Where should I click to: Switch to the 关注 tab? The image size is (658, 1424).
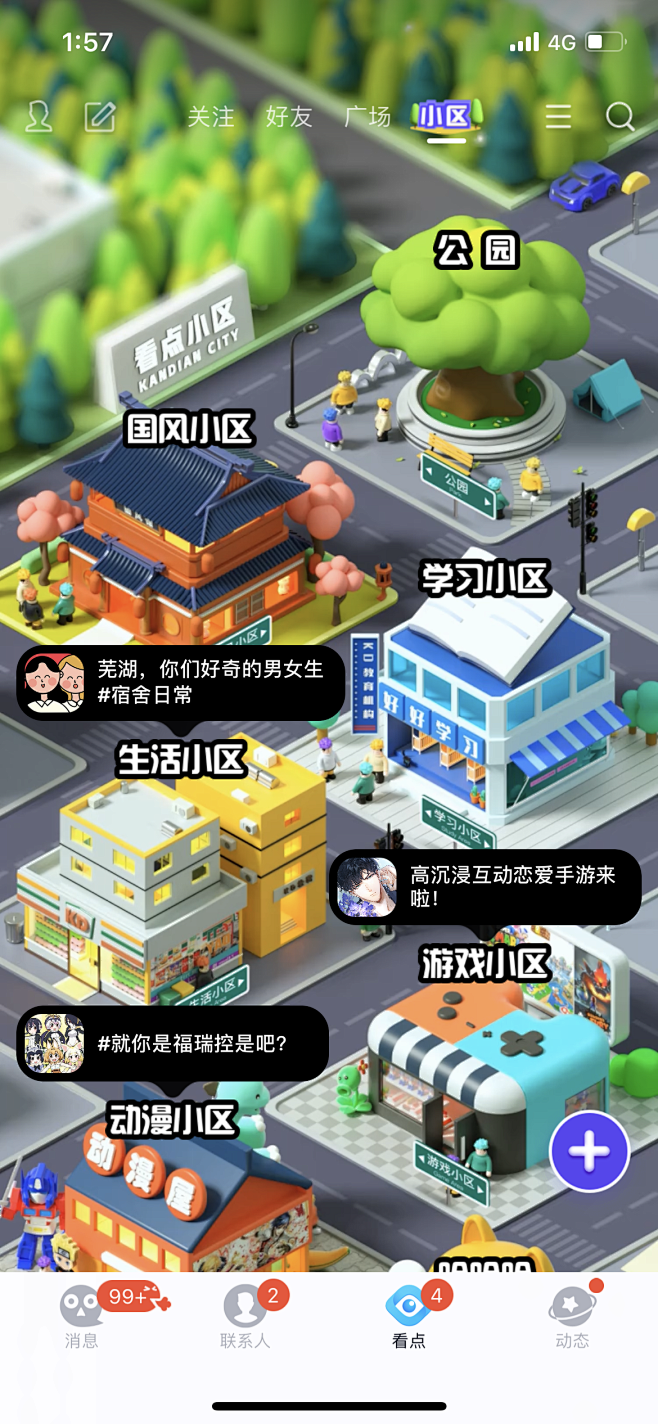point(211,117)
